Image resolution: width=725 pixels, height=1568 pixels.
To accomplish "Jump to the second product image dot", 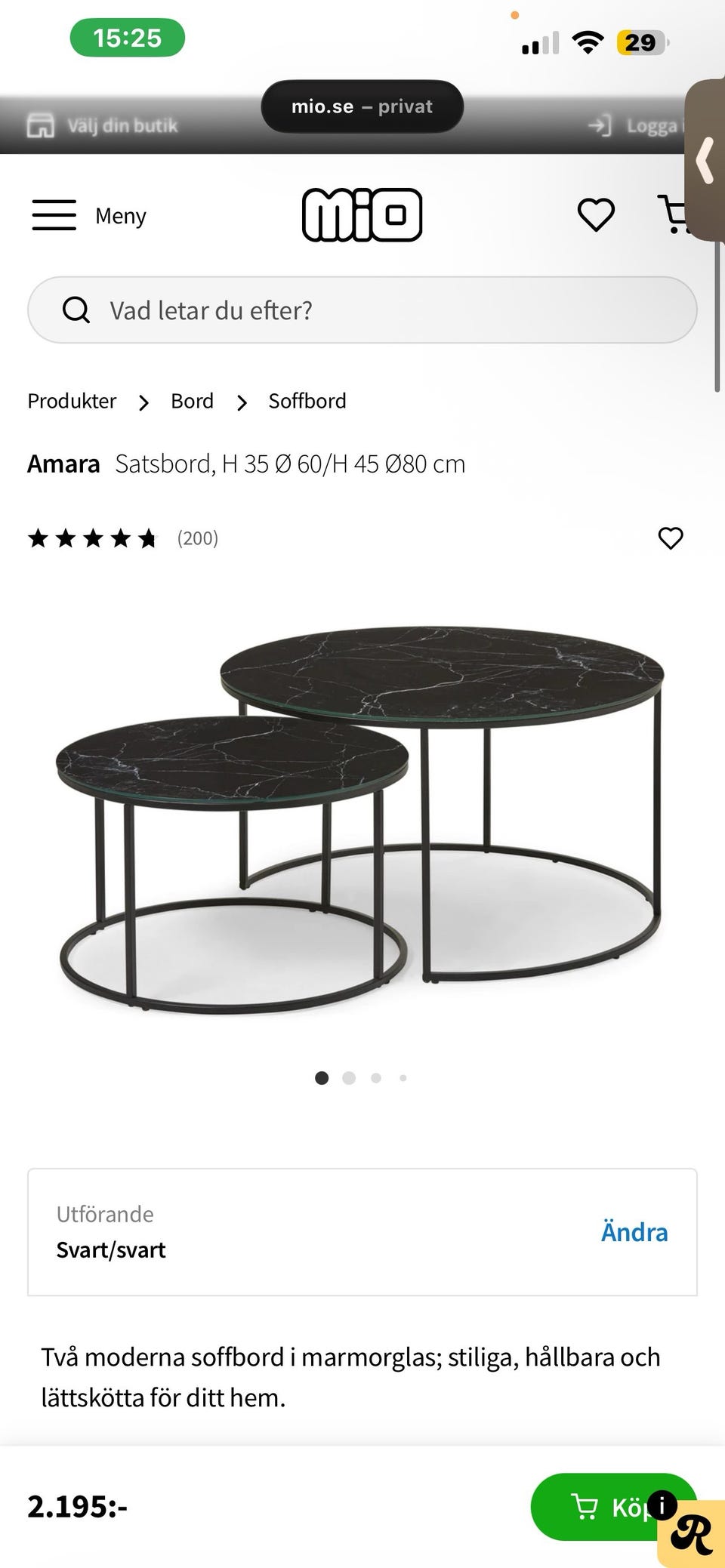I will point(349,1078).
